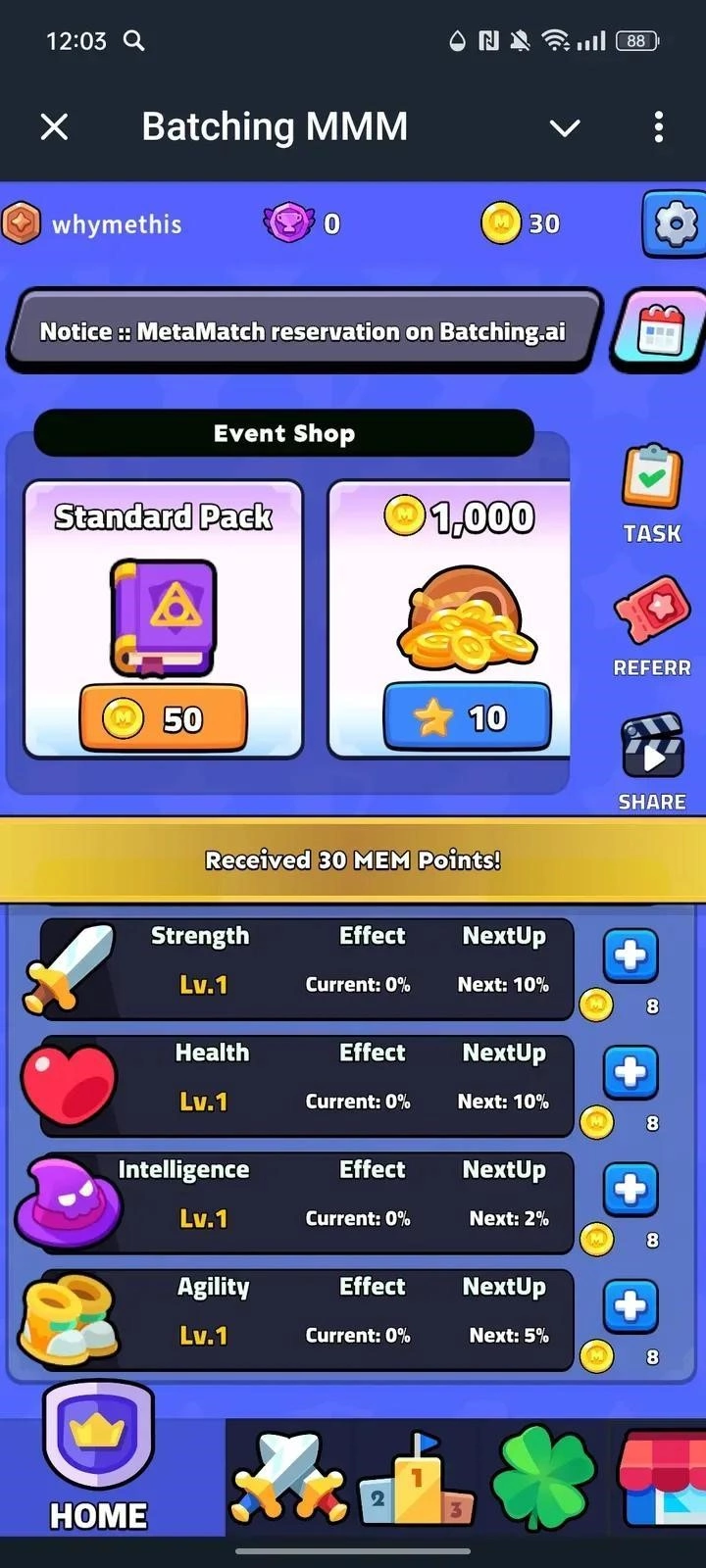706x1568 pixels.
Task: Go to the crossed swords battle tab
Action: tap(289, 1478)
